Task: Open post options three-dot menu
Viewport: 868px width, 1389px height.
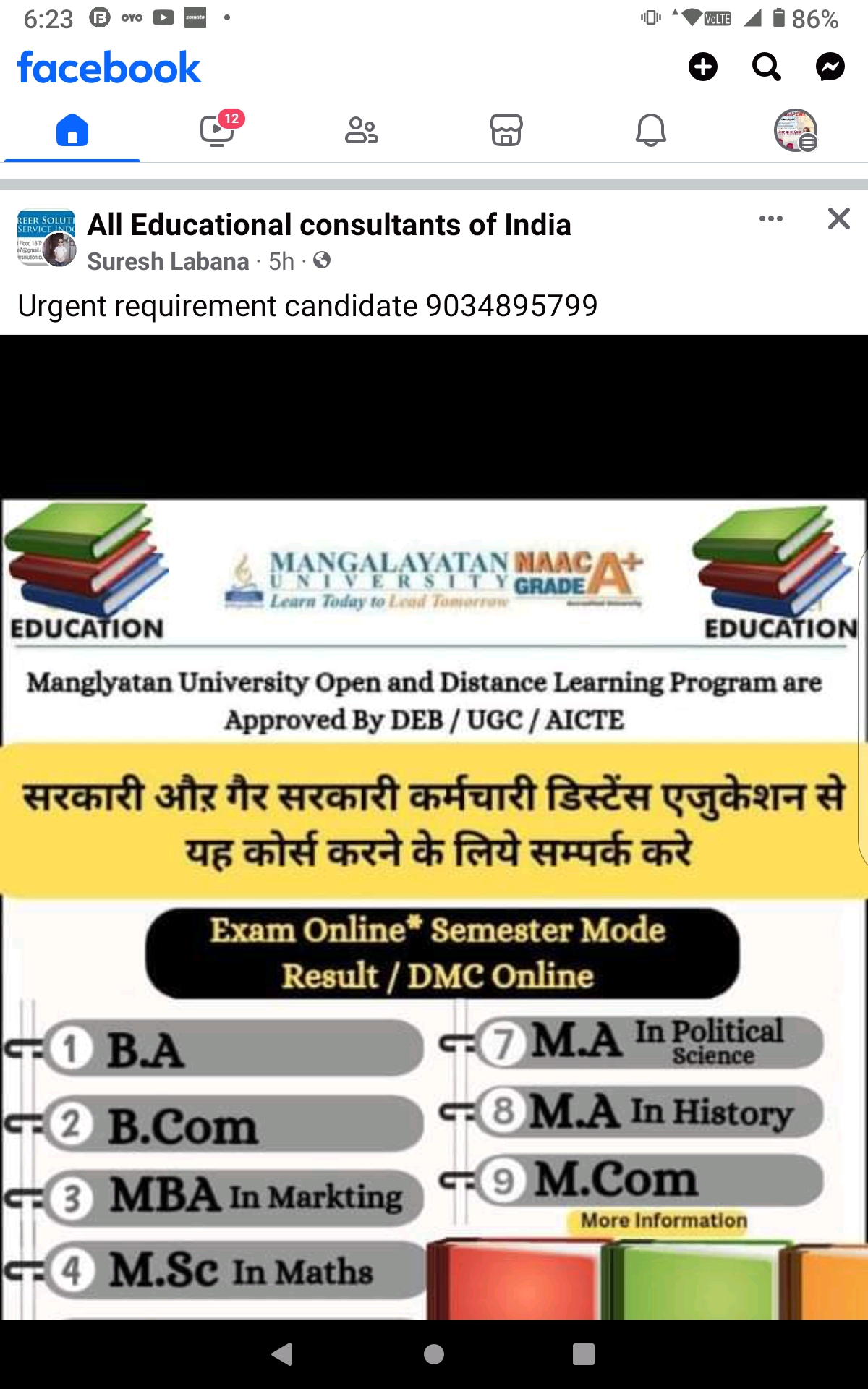Action: pos(770,218)
